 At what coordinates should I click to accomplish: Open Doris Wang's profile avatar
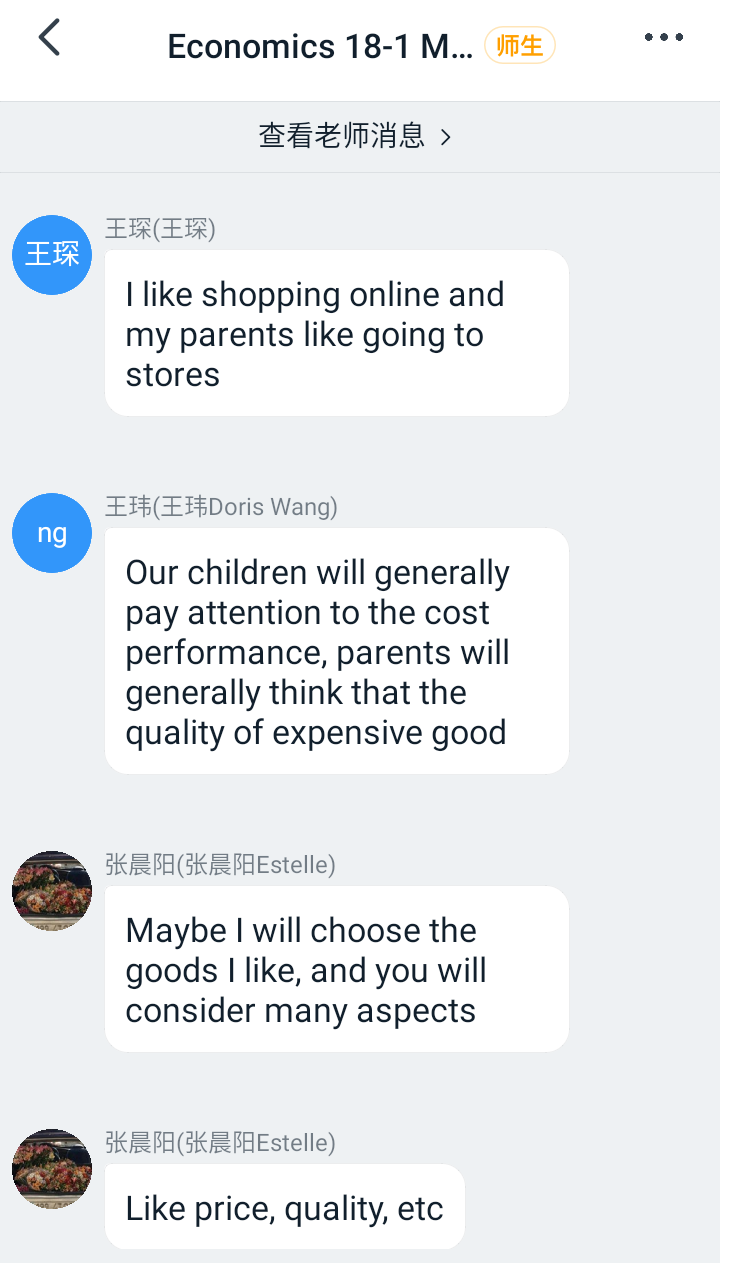tap(52, 533)
